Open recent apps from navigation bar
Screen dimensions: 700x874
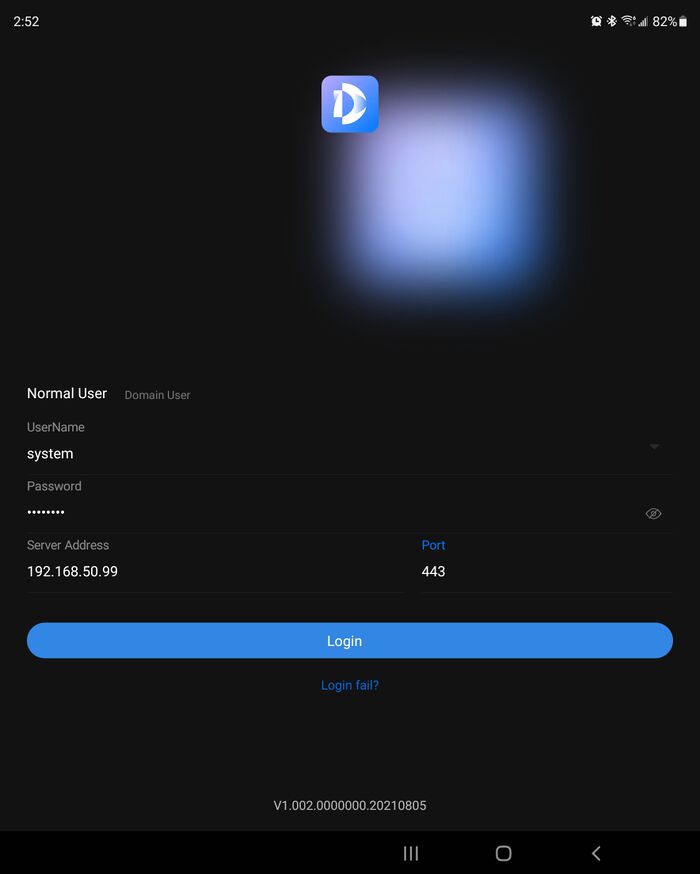[x=410, y=853]
